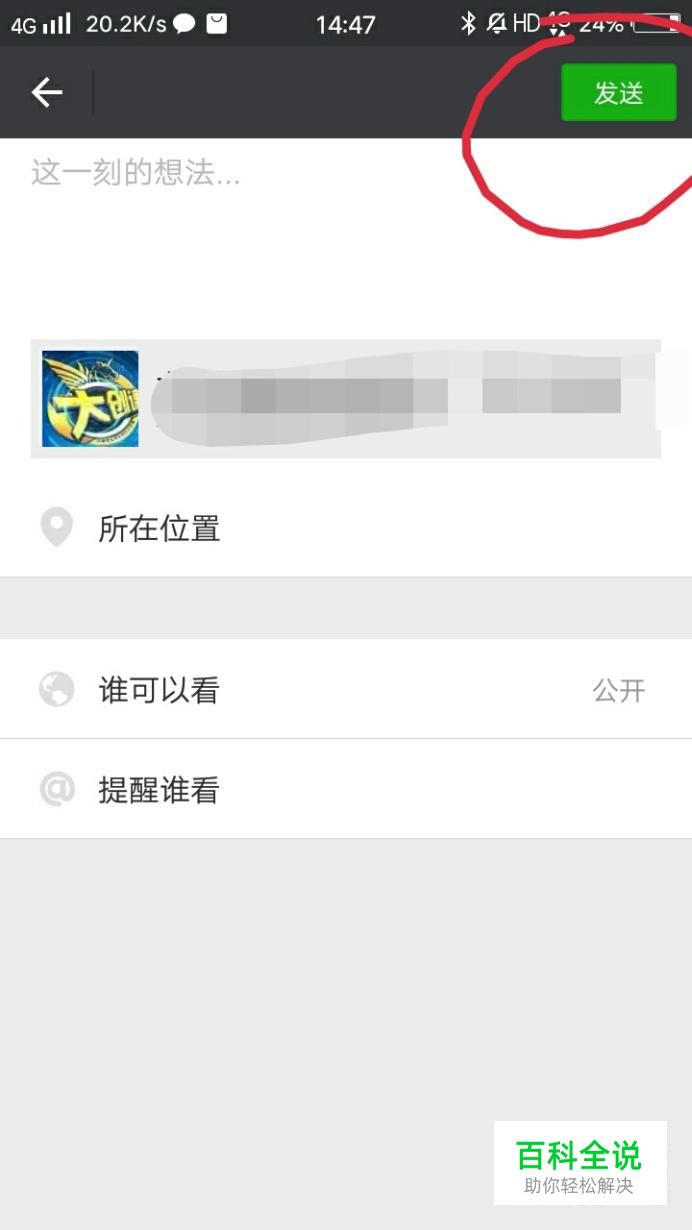Open 谁可以看 visibility settings
The image size is (692, 1230).
pyautogui.click(x=346, y=690)
